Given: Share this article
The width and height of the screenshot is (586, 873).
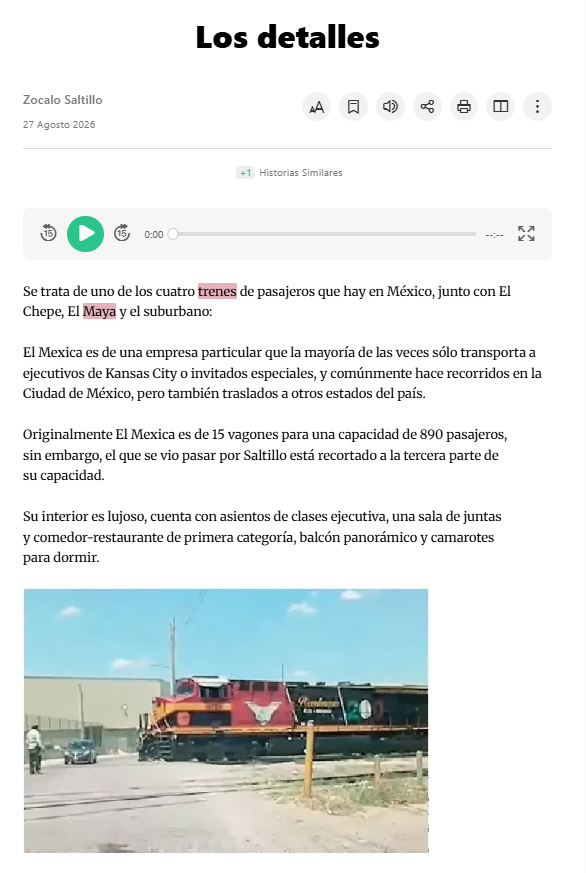Looking at the screenshot, I should click(x=427, y=106).
